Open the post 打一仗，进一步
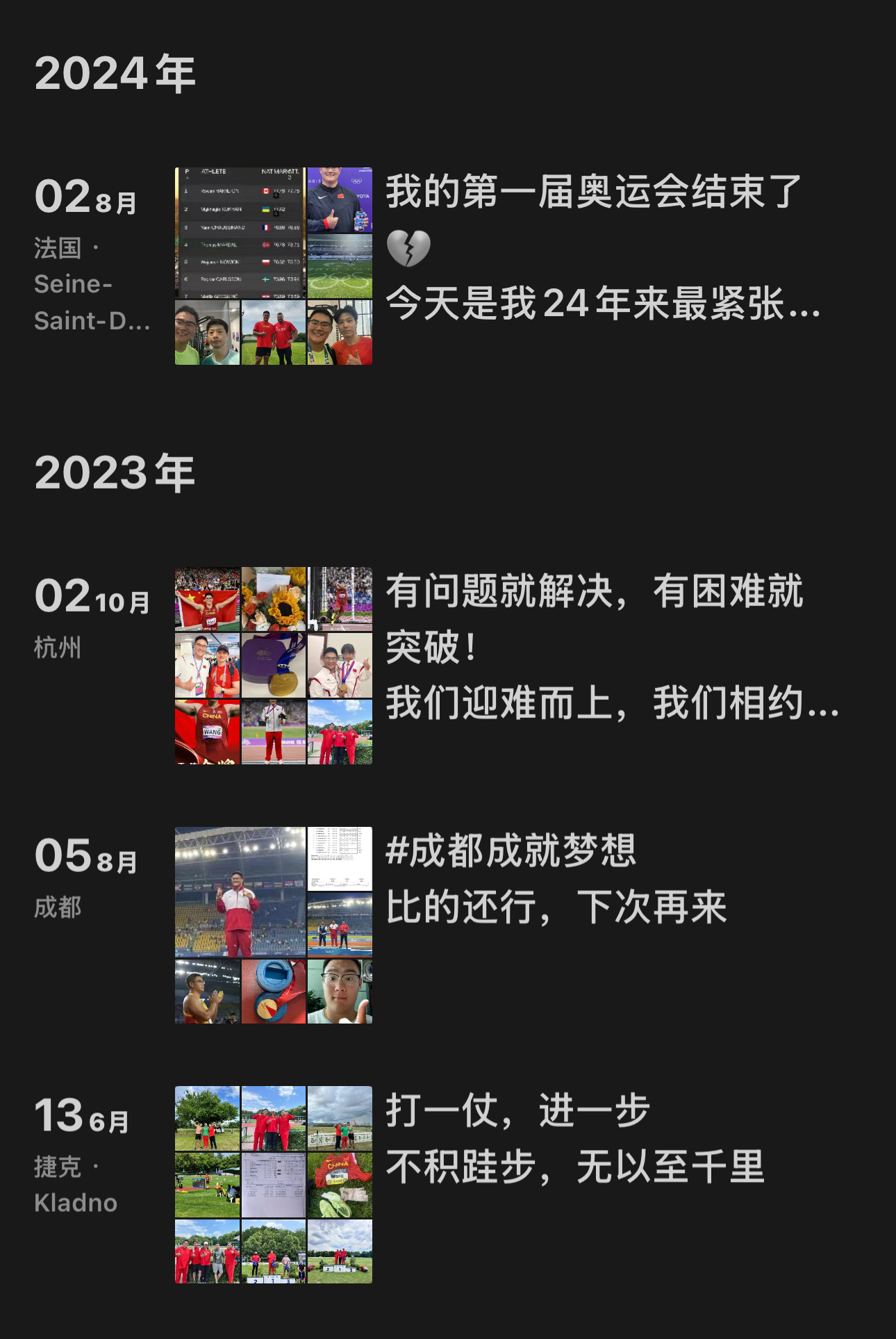The width and height of the screenshot is (896, 1339). pyautogui.click(x=574, y=1138)
